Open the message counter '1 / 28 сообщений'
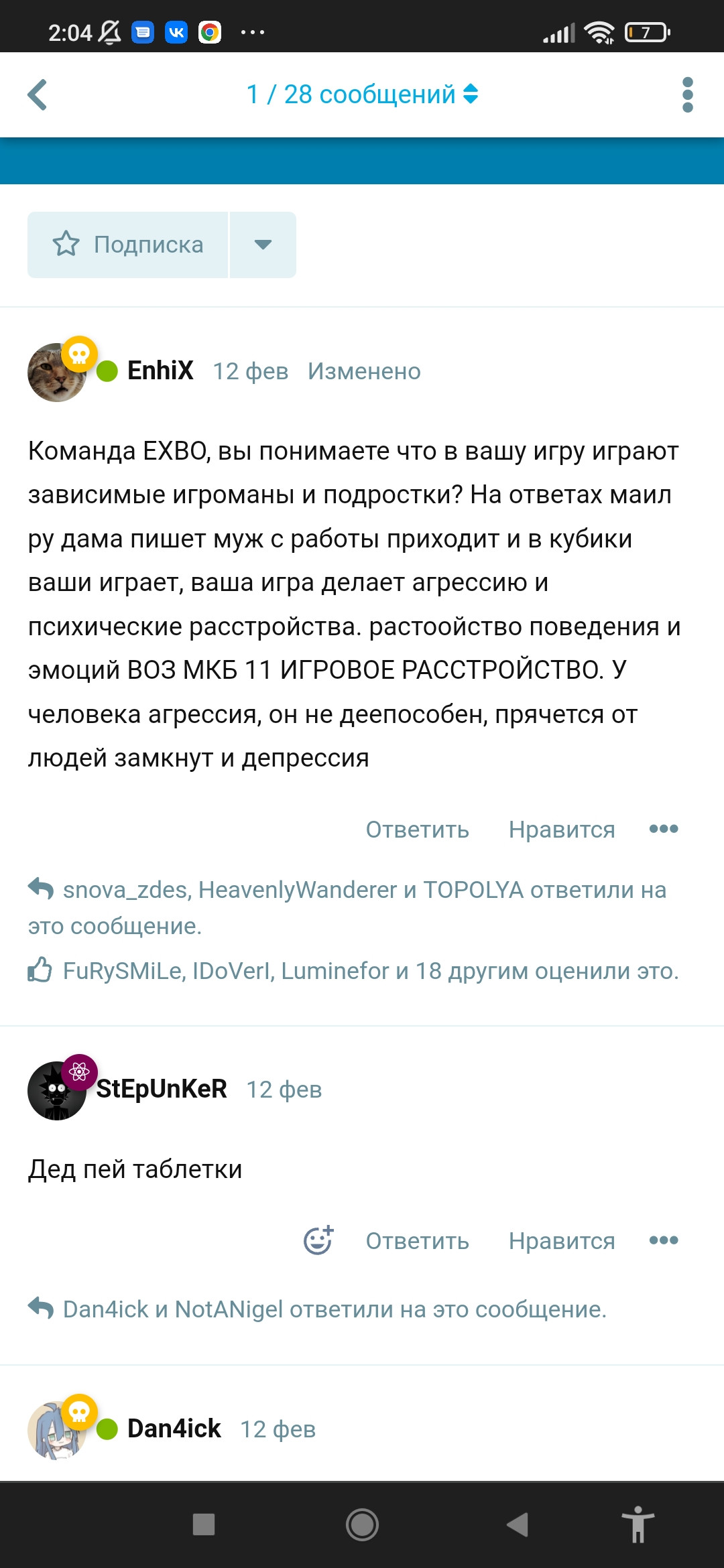 [362, 94]
